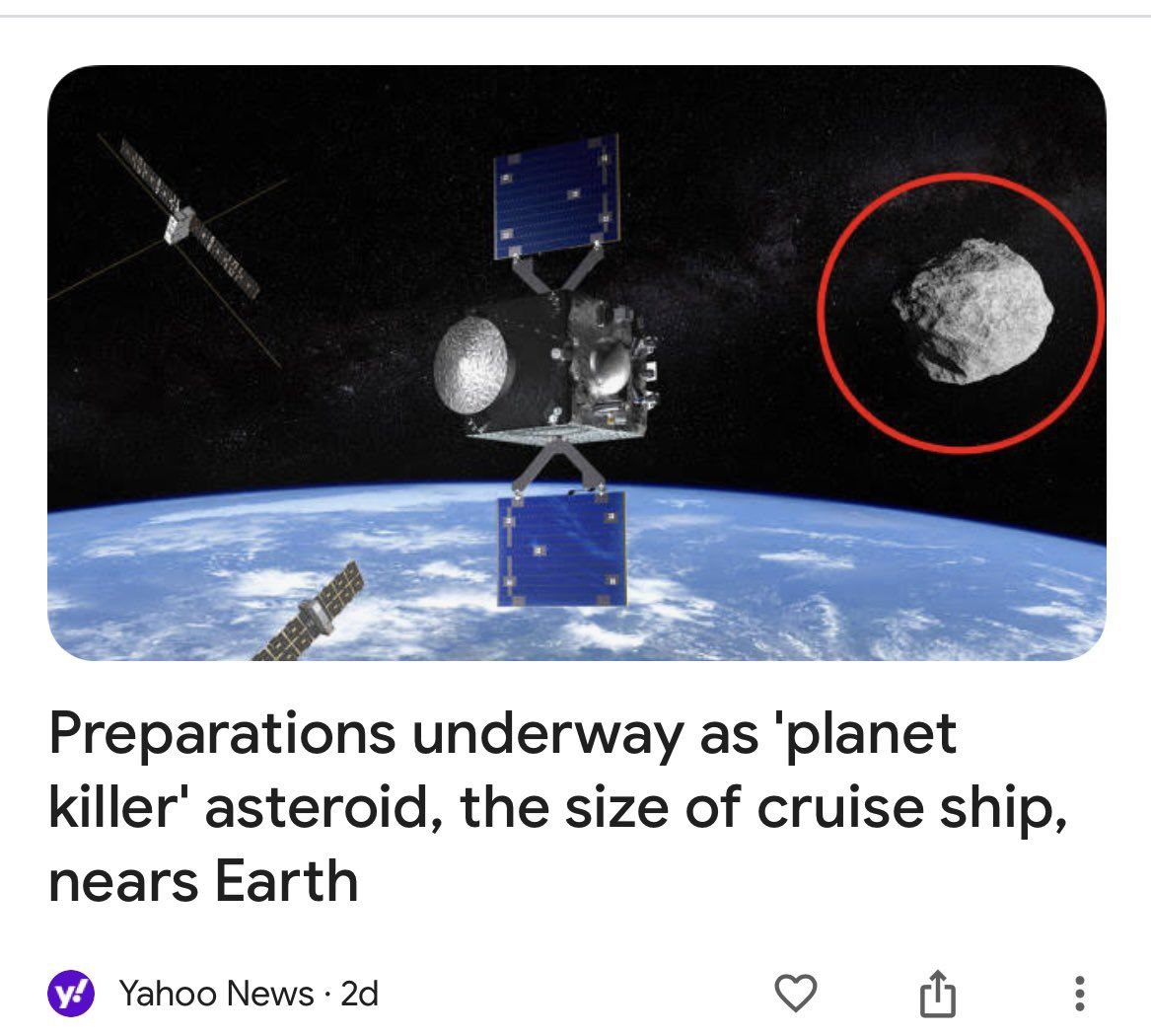The image size is (1151, 1036).
Task: Share the planet killer asteroid article
Action: [937, 994]
